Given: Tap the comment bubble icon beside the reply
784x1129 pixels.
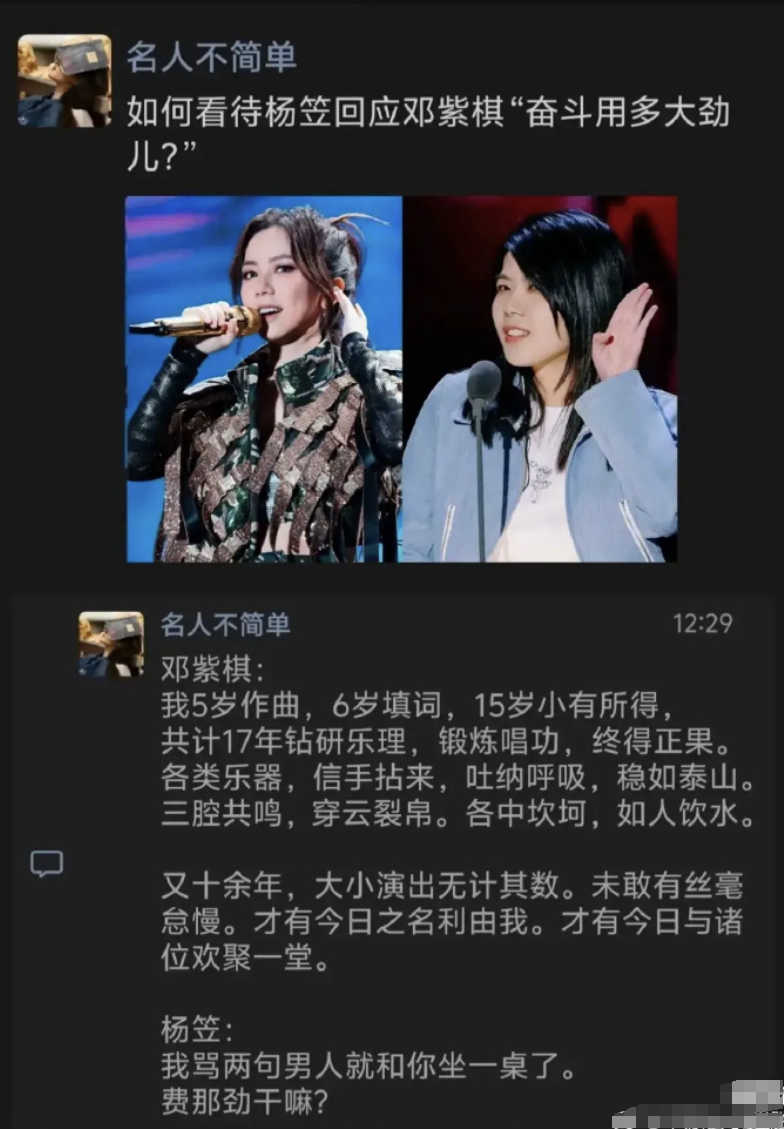Looking at the screenshot, I should [x=46, y=864].
